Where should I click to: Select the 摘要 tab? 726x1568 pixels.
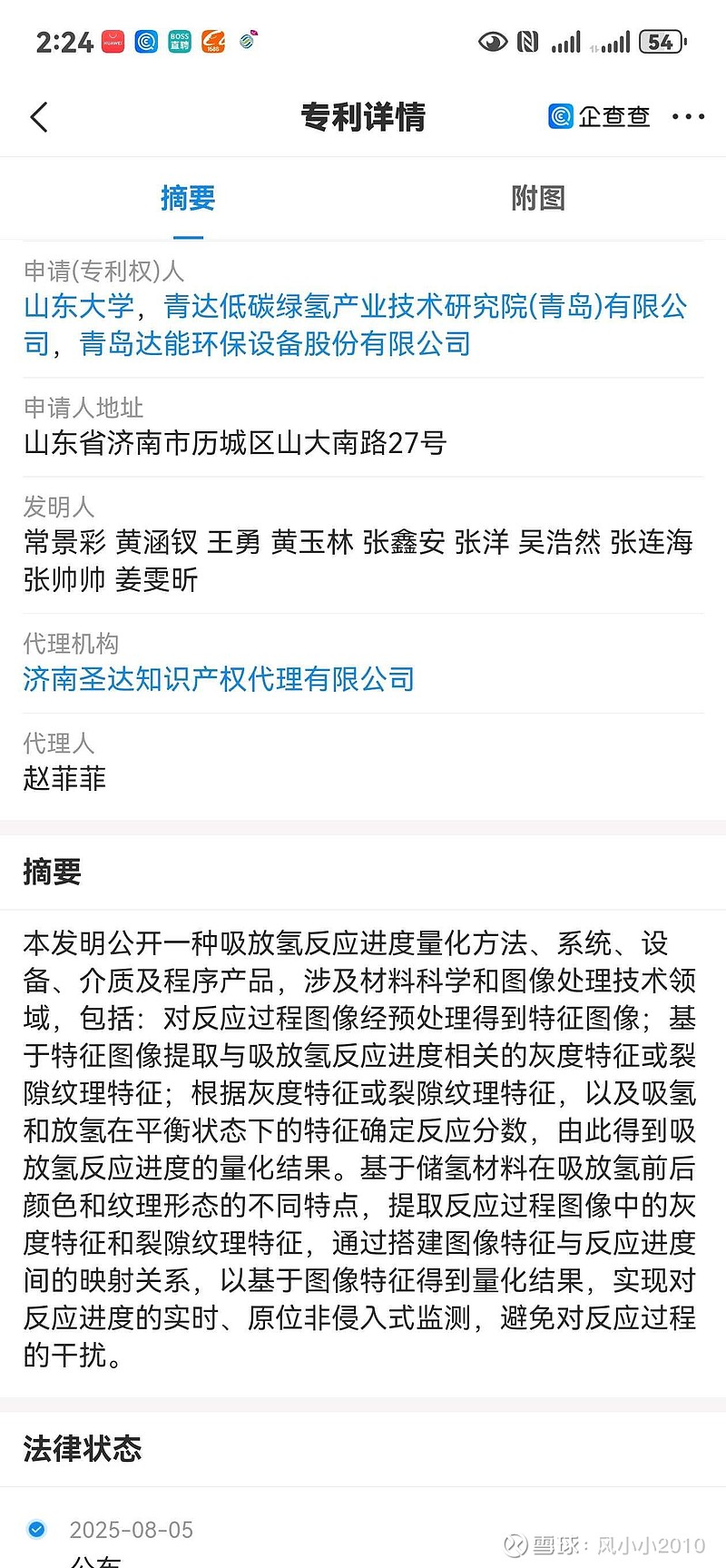click(x=188, y=198)
